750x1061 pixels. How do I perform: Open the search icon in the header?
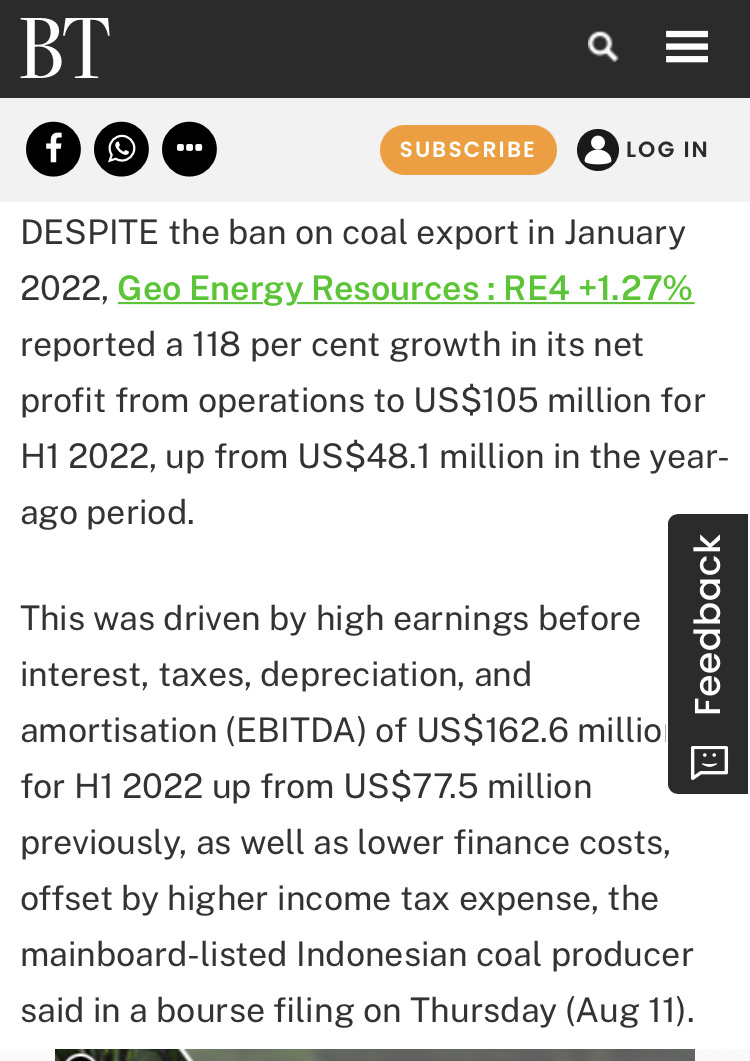coord(602,46)
